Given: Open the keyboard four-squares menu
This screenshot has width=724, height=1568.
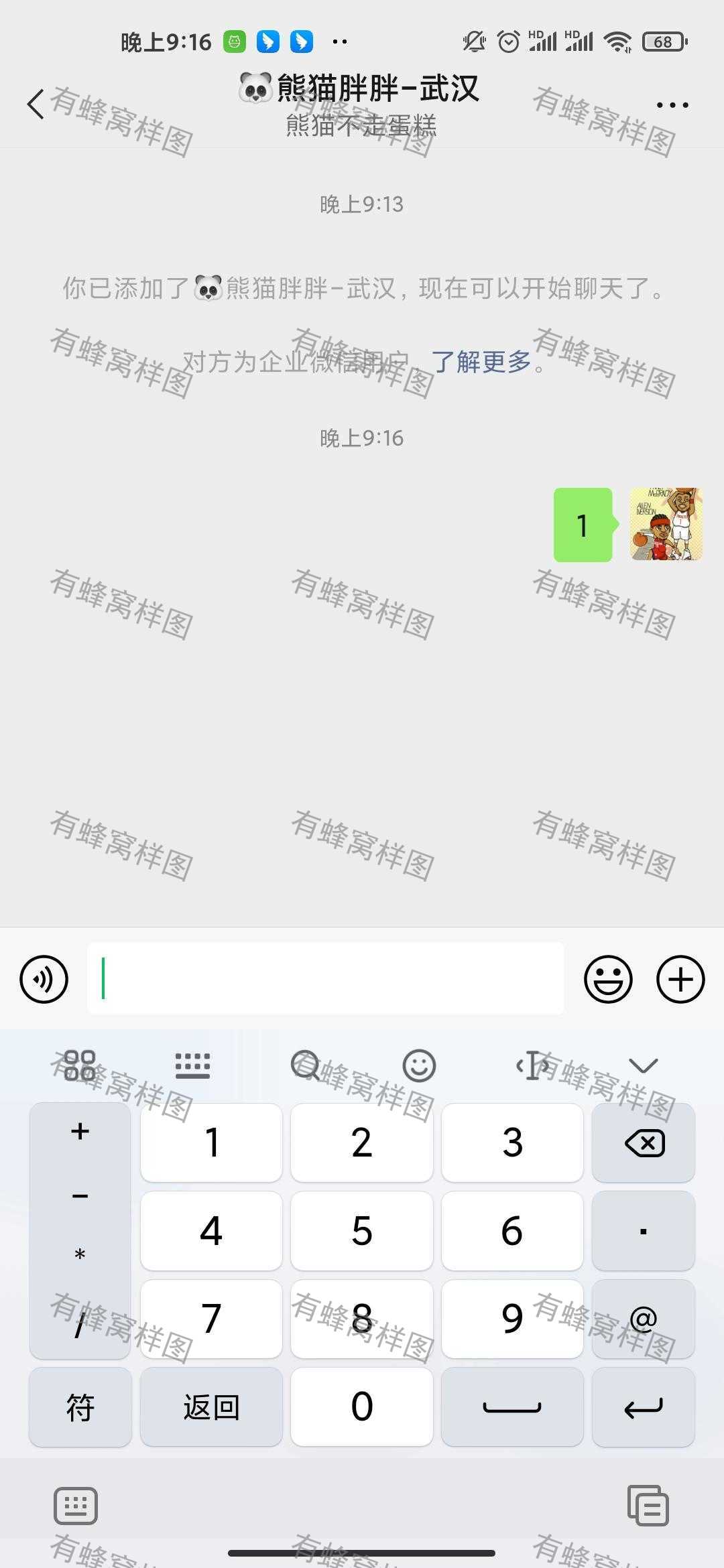Looking at the screenshot, I should click(x=80, y=1065).
